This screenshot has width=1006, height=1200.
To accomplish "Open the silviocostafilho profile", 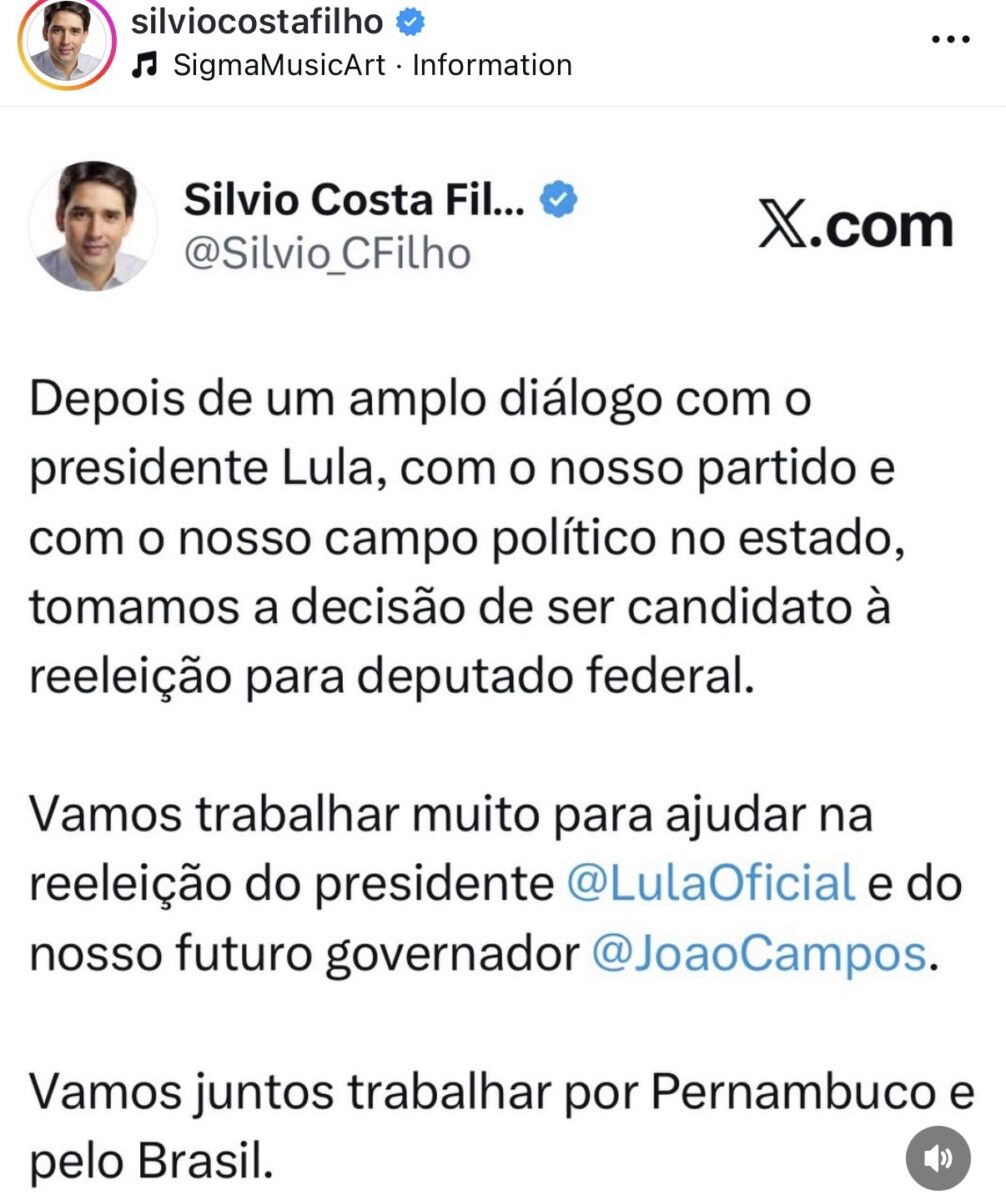I will click(257, 20).
